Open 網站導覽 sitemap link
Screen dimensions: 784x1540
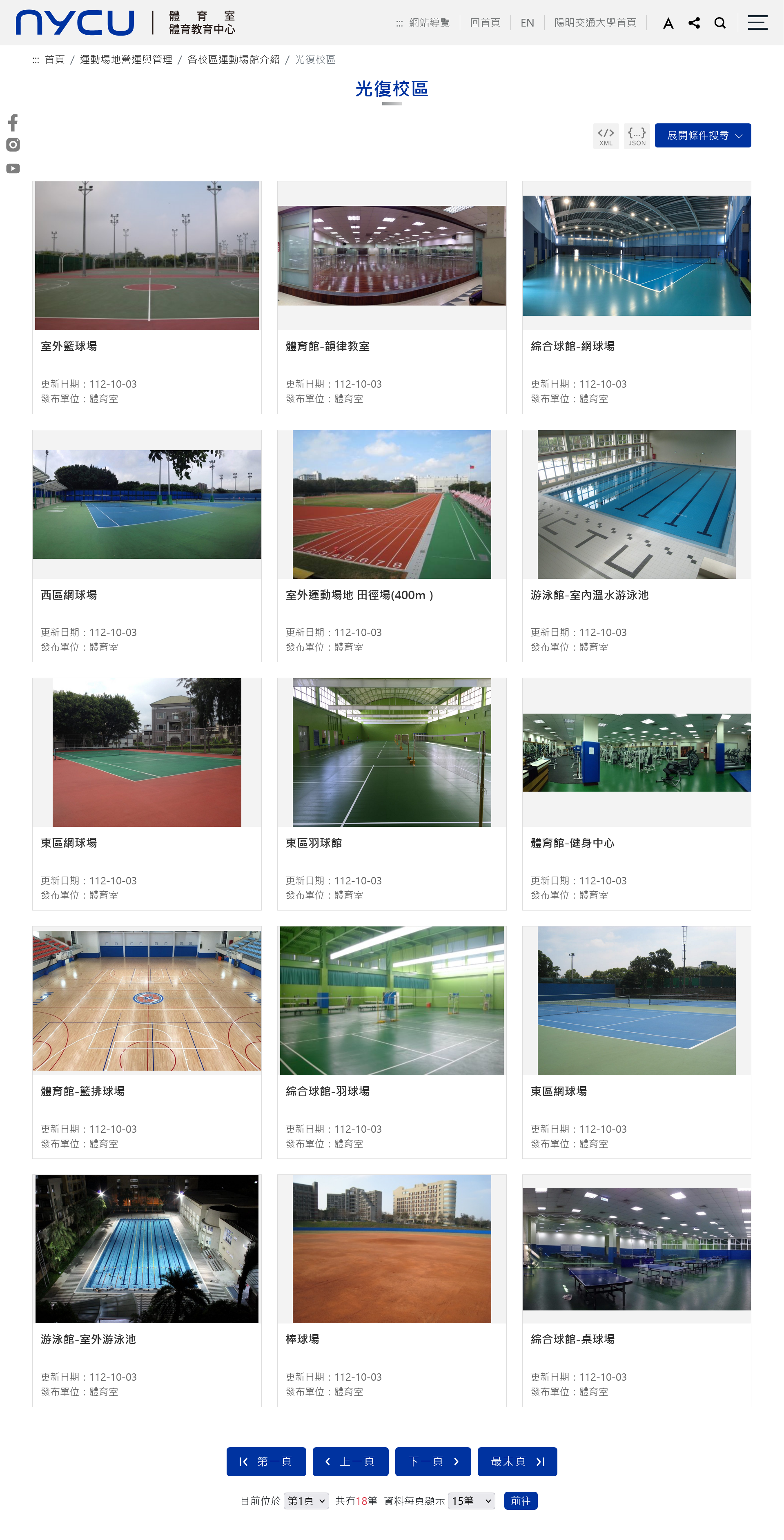(428, 23)
